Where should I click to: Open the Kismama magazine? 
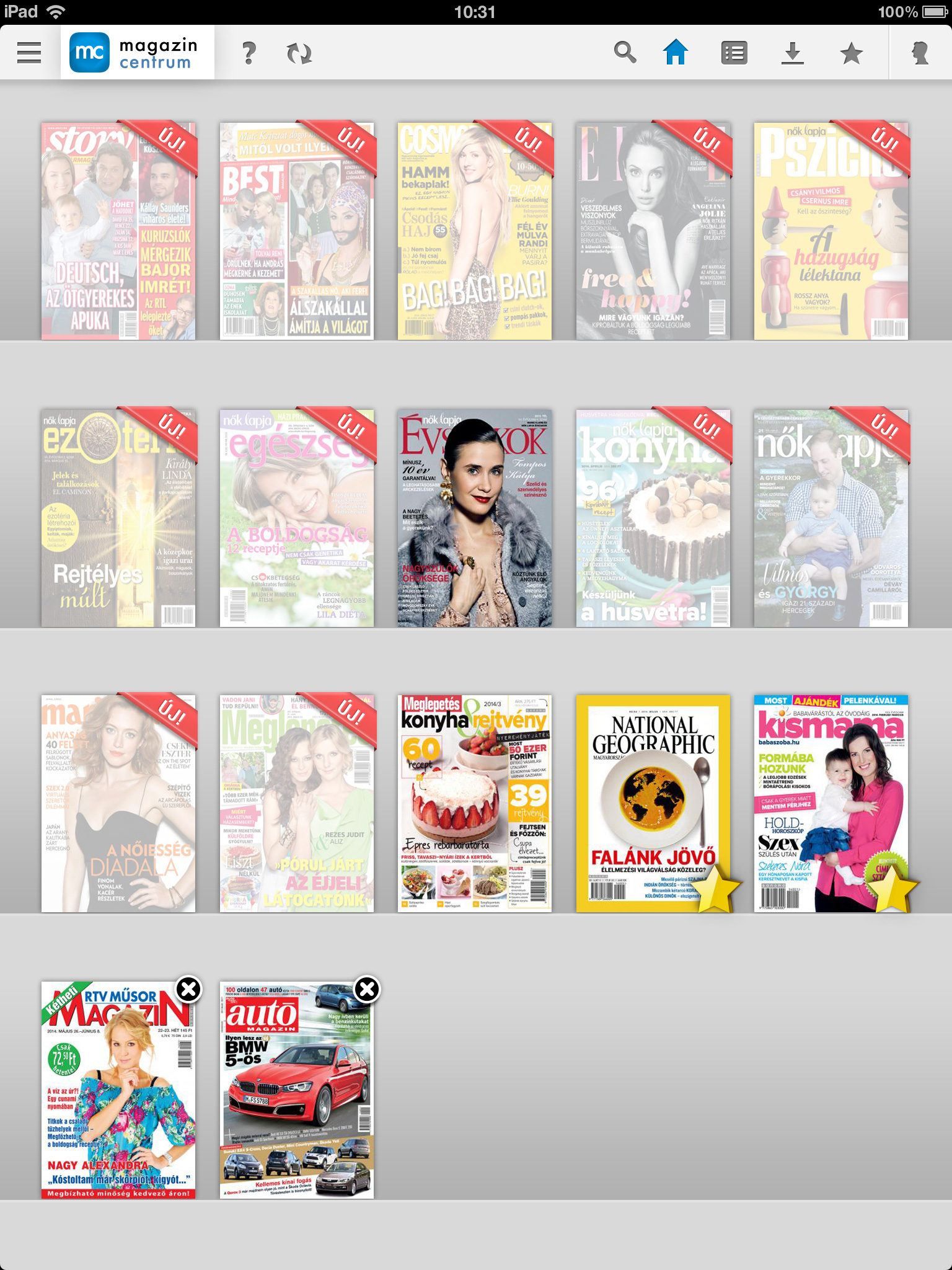point(831,803)
